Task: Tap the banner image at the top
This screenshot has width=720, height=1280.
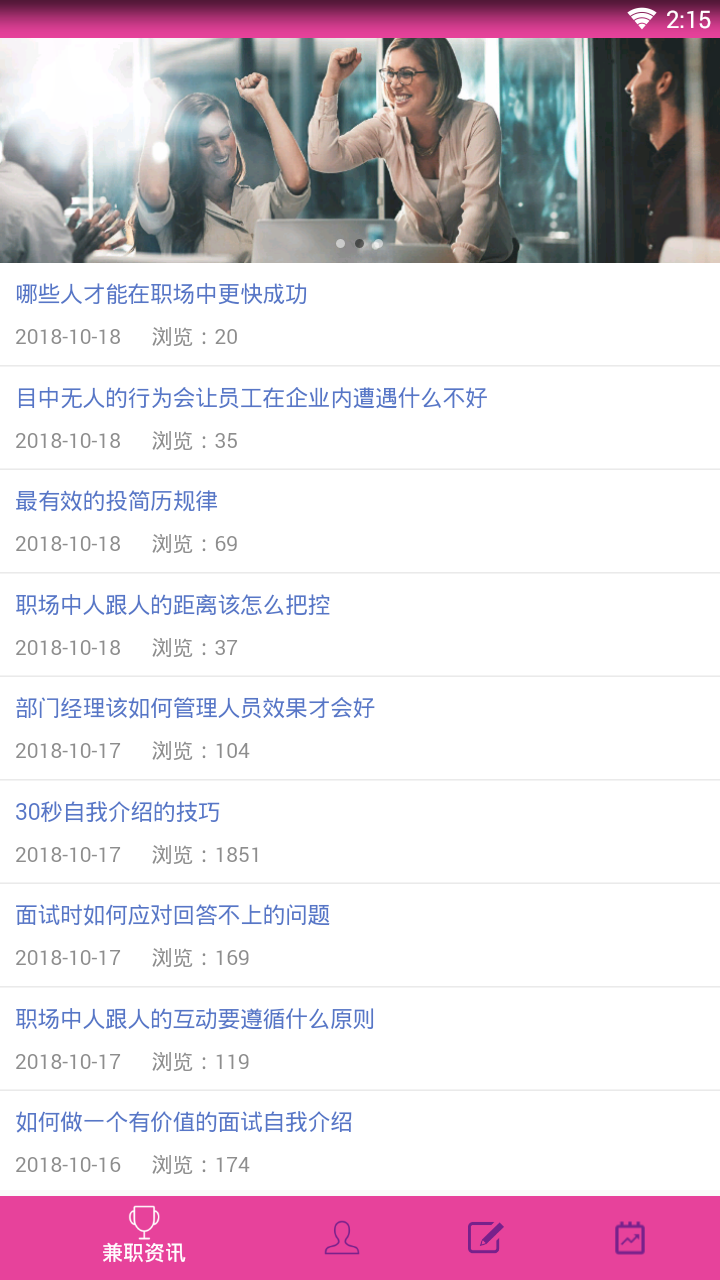Action: (360, 150)
